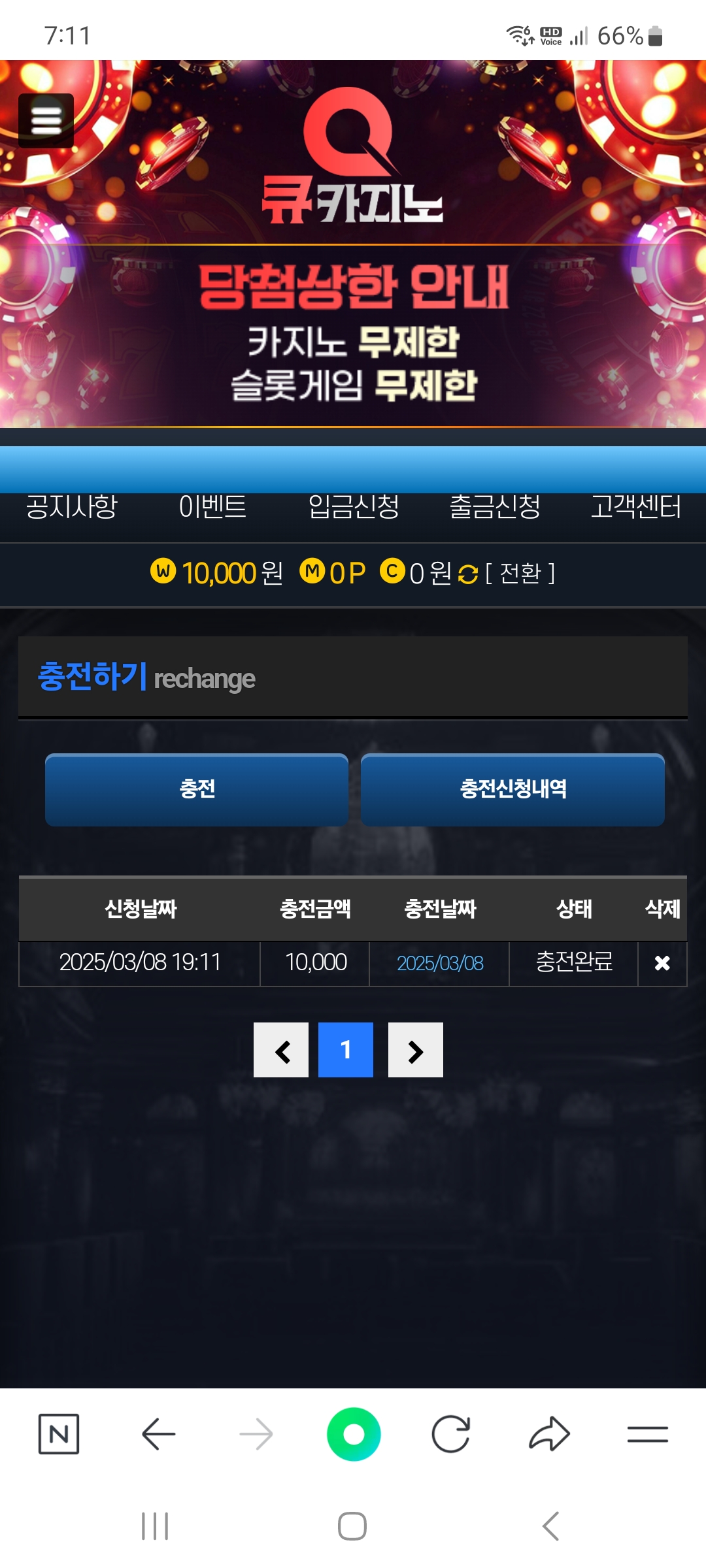Open the 출금신청 withdrawal request tab
The image size is (706, 1568).
click(x=495, y=508)
